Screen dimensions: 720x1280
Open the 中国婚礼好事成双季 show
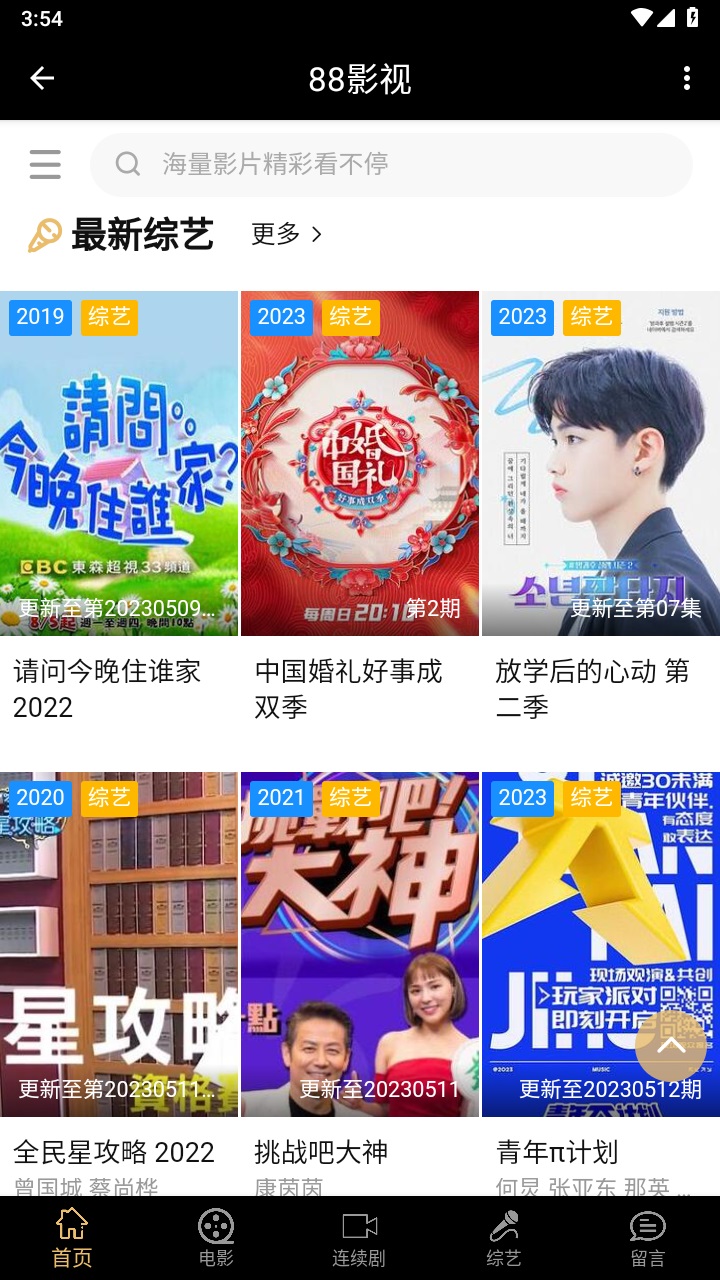click(360, 463)
